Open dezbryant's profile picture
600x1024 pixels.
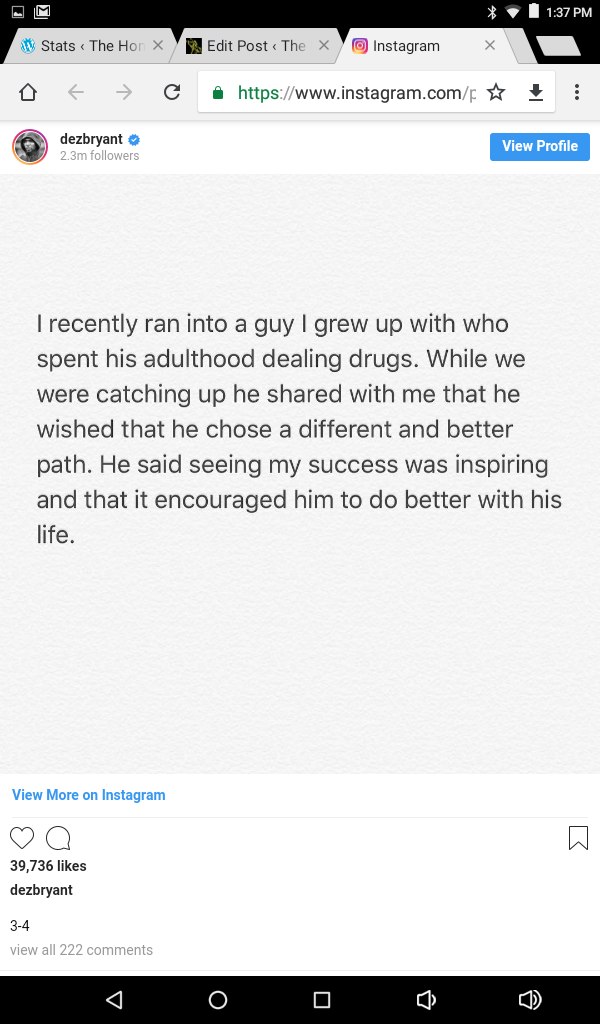tap(30, 147)
